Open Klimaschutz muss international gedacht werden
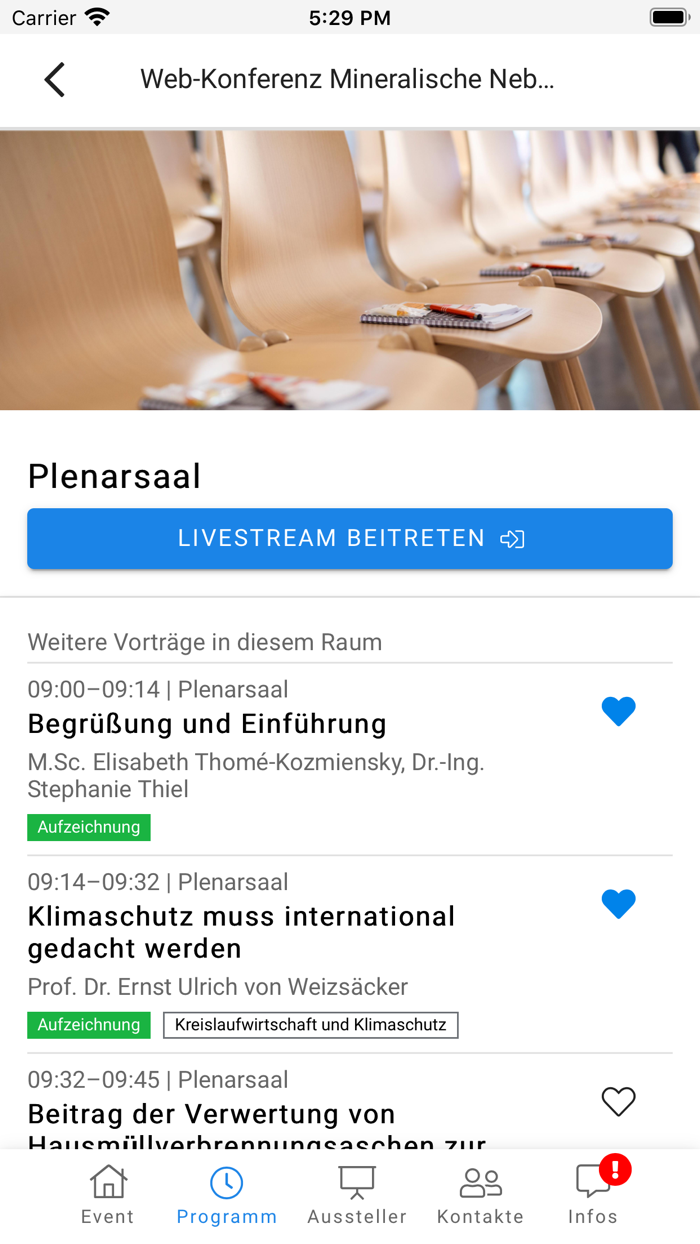The image size is (700, 1244). tap(241, 931)
